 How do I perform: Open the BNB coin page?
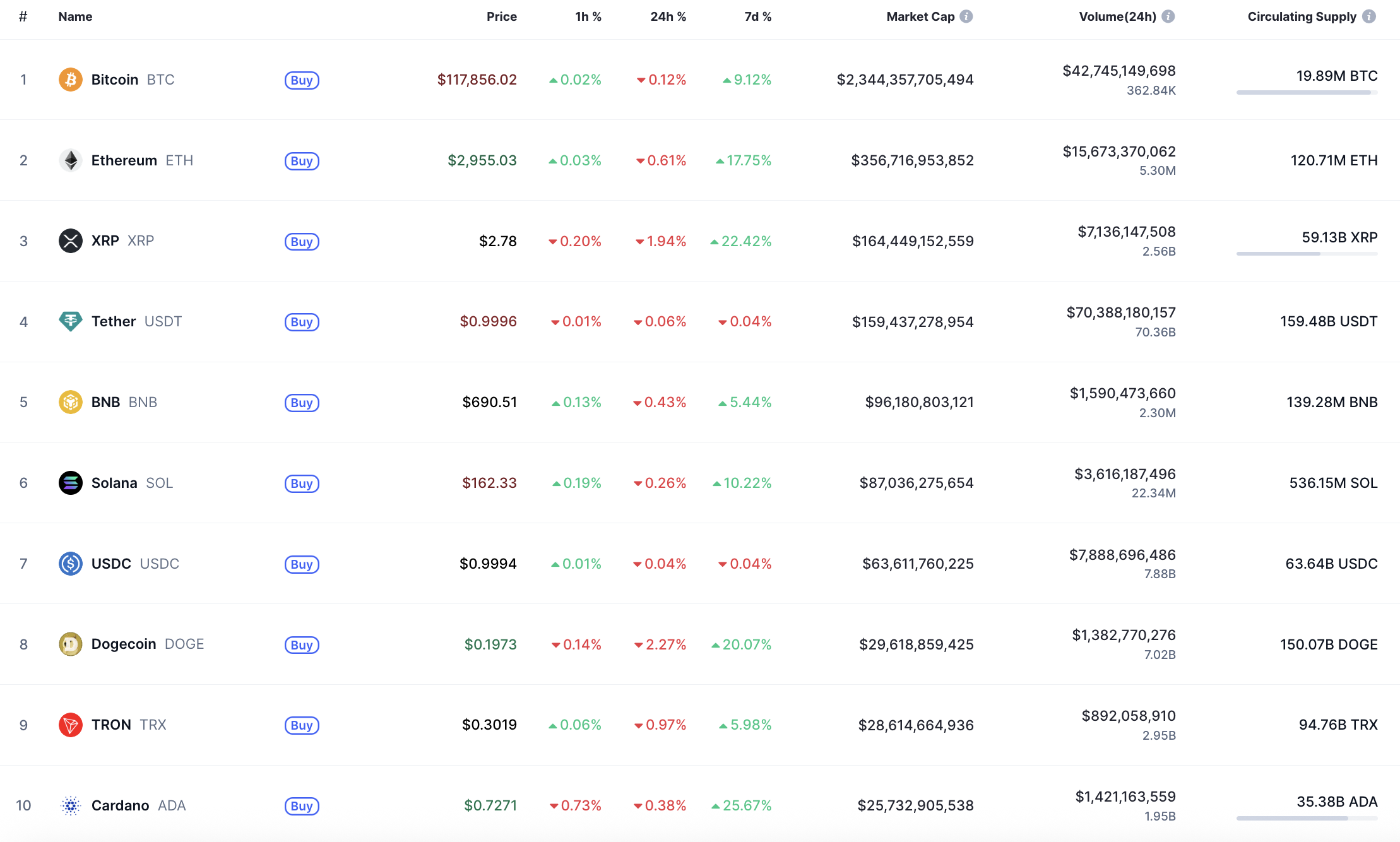106,402
